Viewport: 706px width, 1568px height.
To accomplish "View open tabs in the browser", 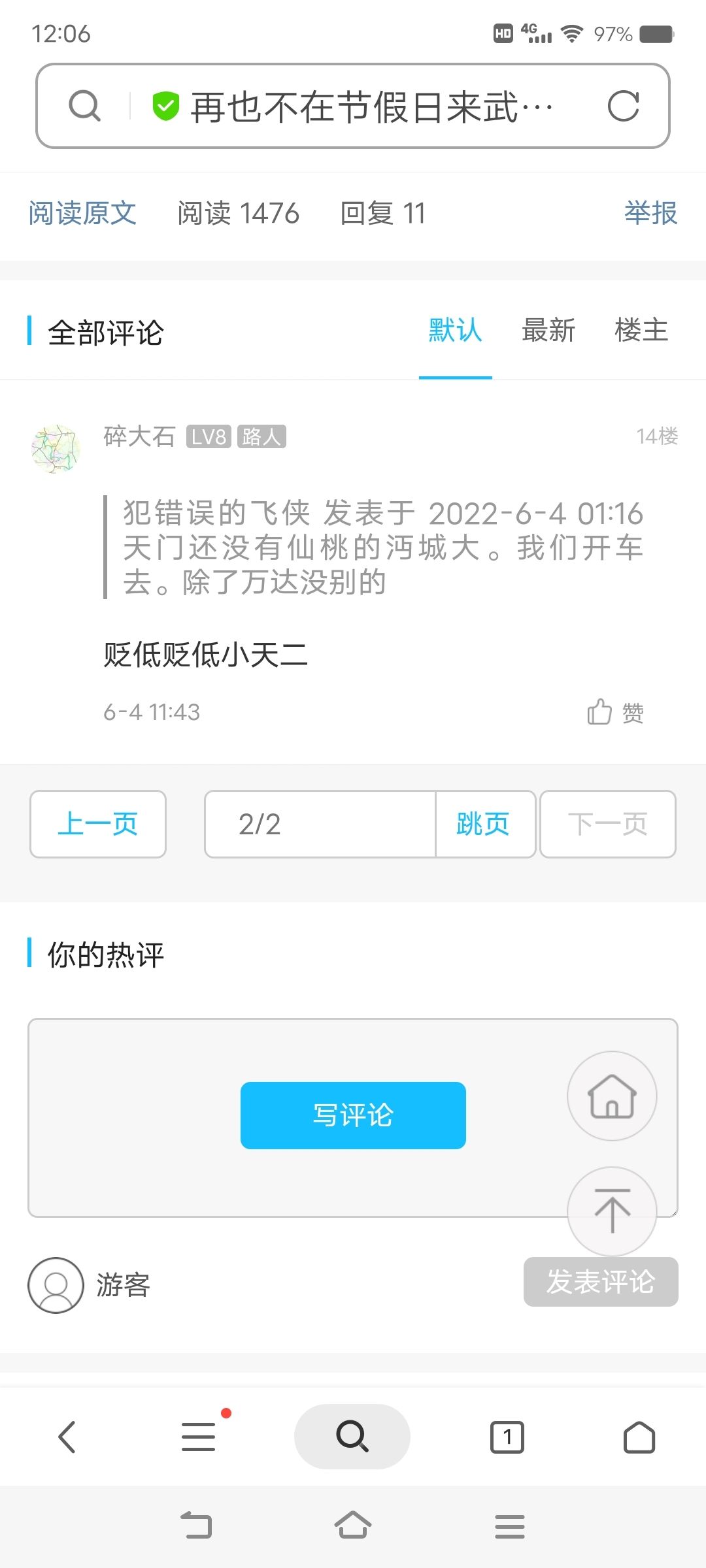I will click(507, 1437).
